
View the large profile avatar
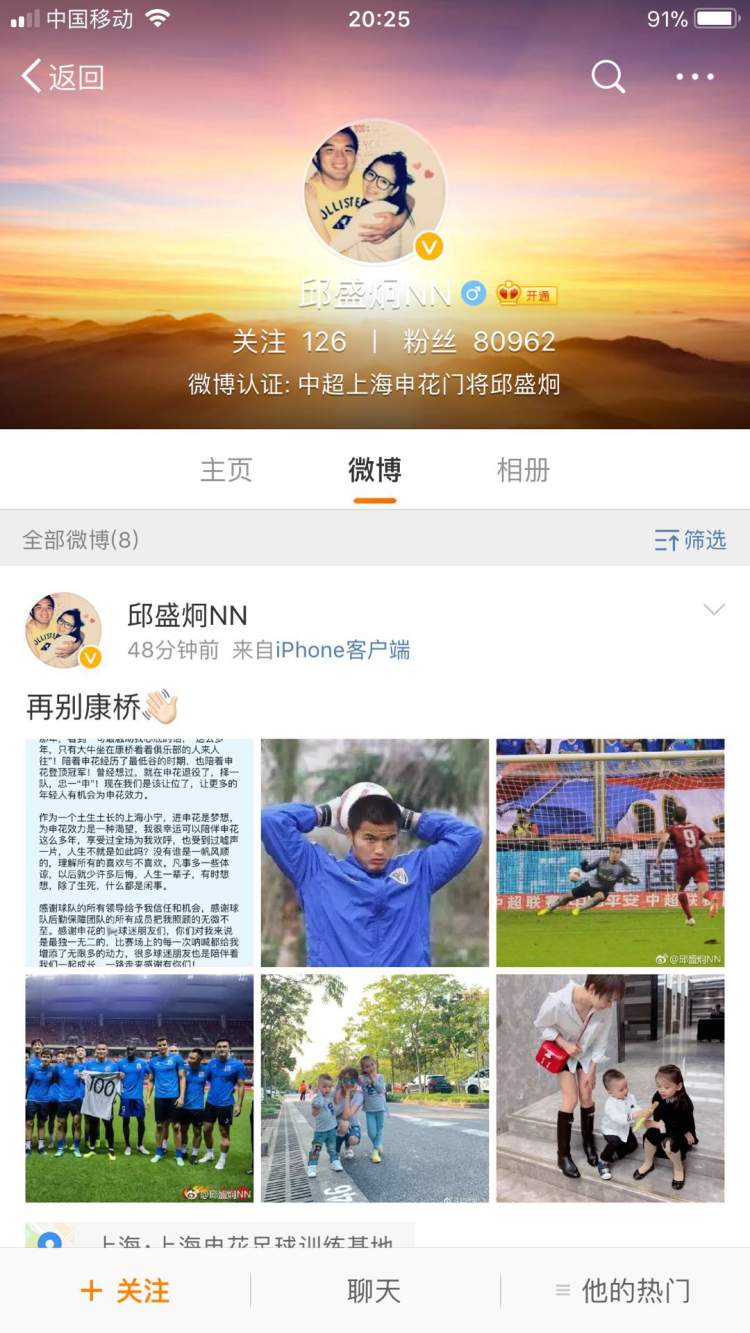[x=374, y=192]
